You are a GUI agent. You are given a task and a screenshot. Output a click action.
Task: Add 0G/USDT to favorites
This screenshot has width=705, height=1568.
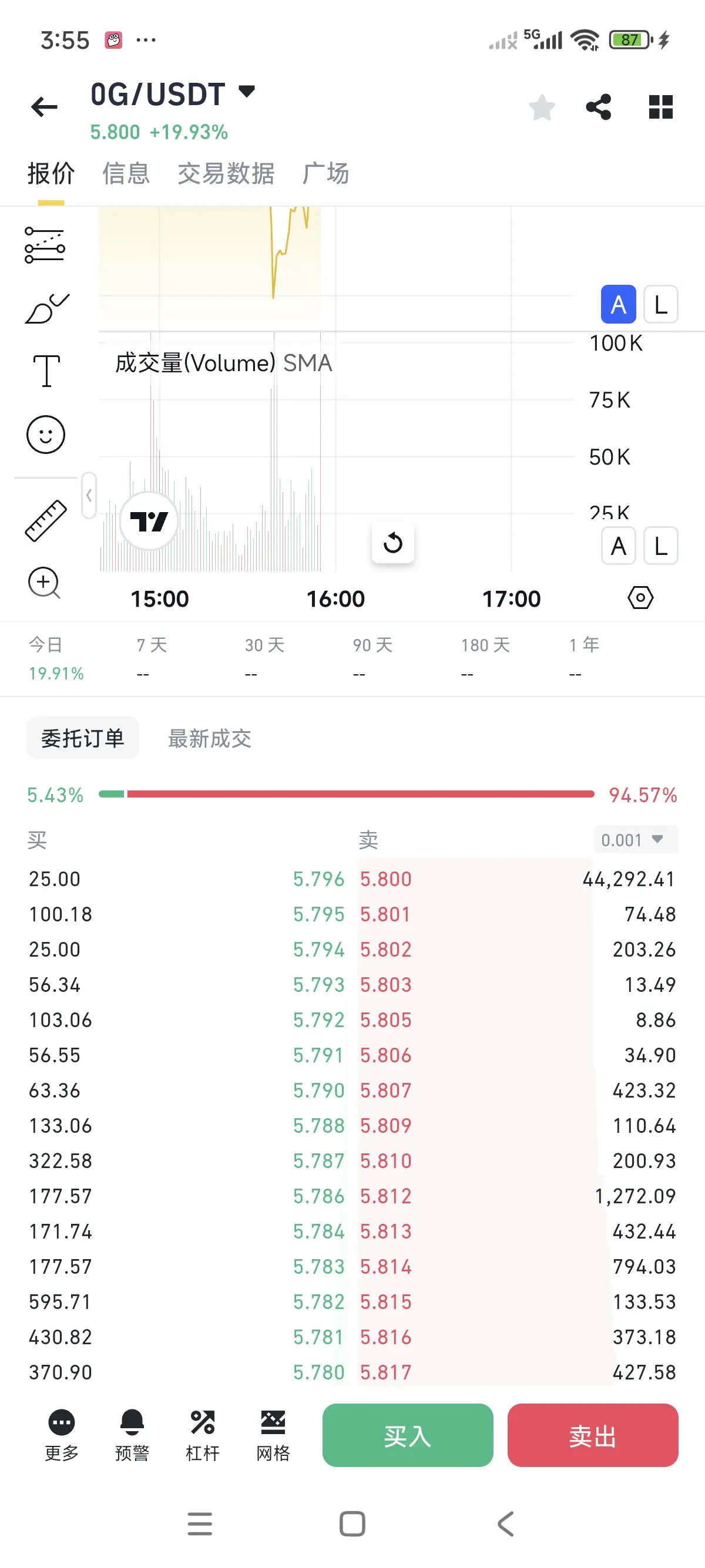pyautogui.click(x=542, y=107)
